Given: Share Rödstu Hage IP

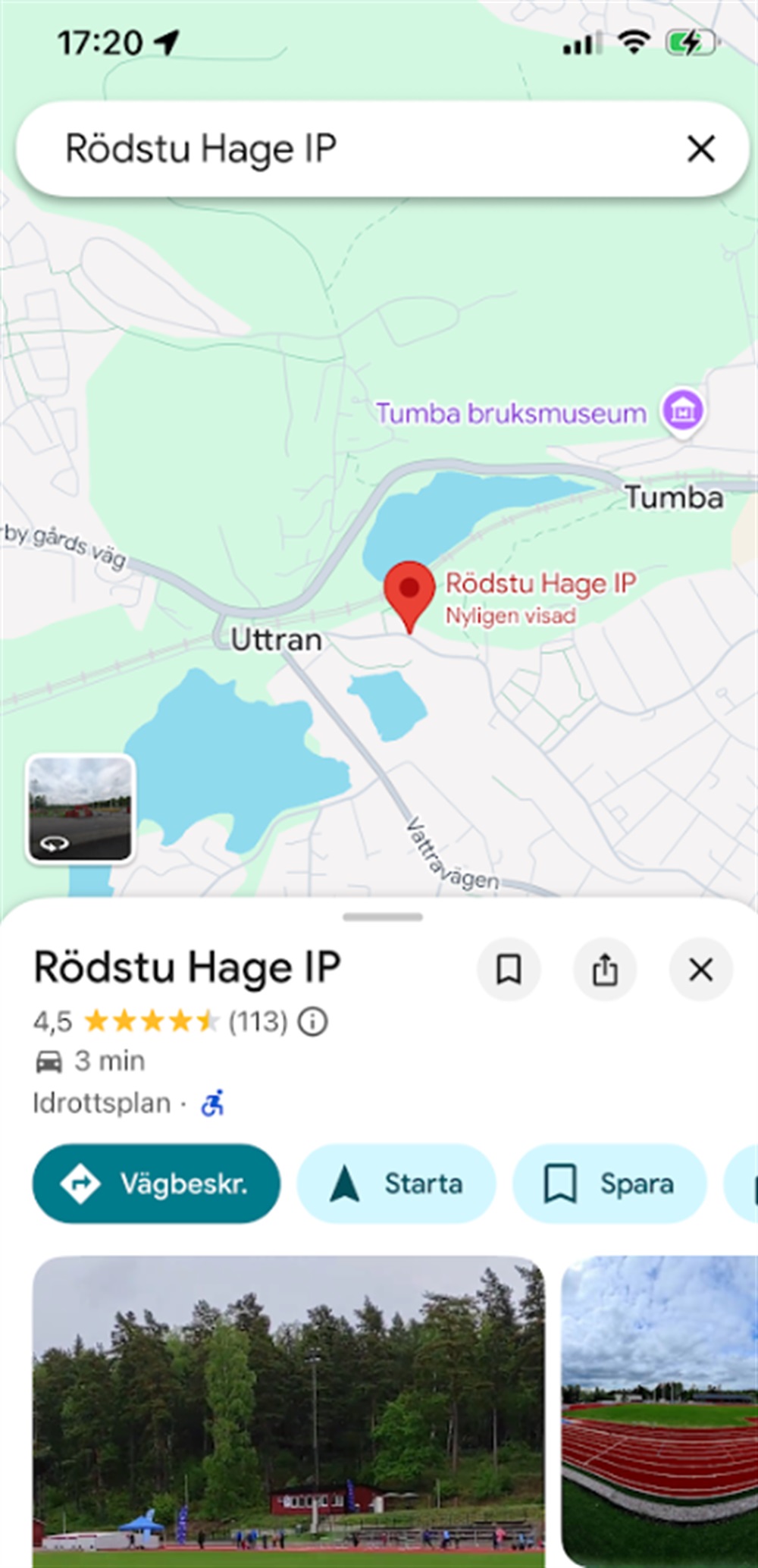Looking at the screenshot, I should click(x=604, y=969).
